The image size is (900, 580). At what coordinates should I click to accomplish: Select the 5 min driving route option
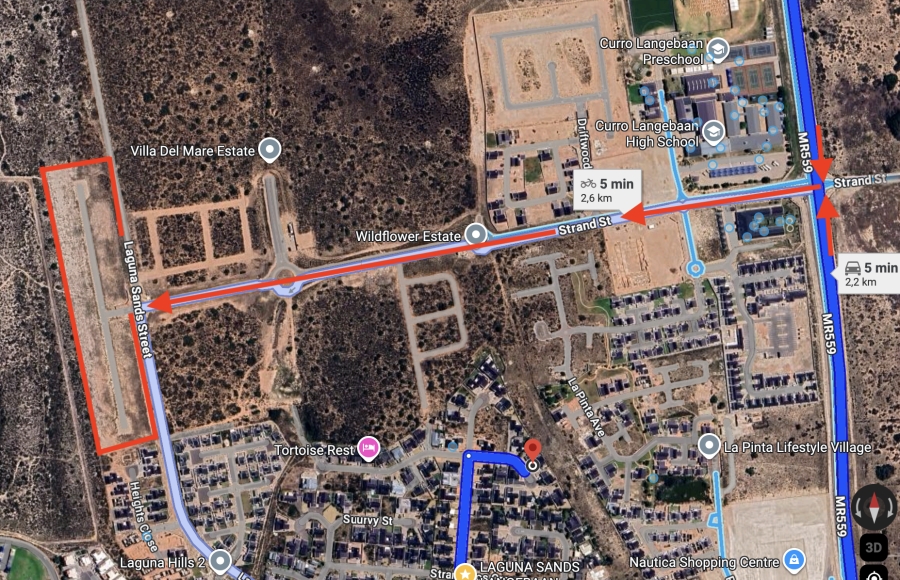point(868,274)
